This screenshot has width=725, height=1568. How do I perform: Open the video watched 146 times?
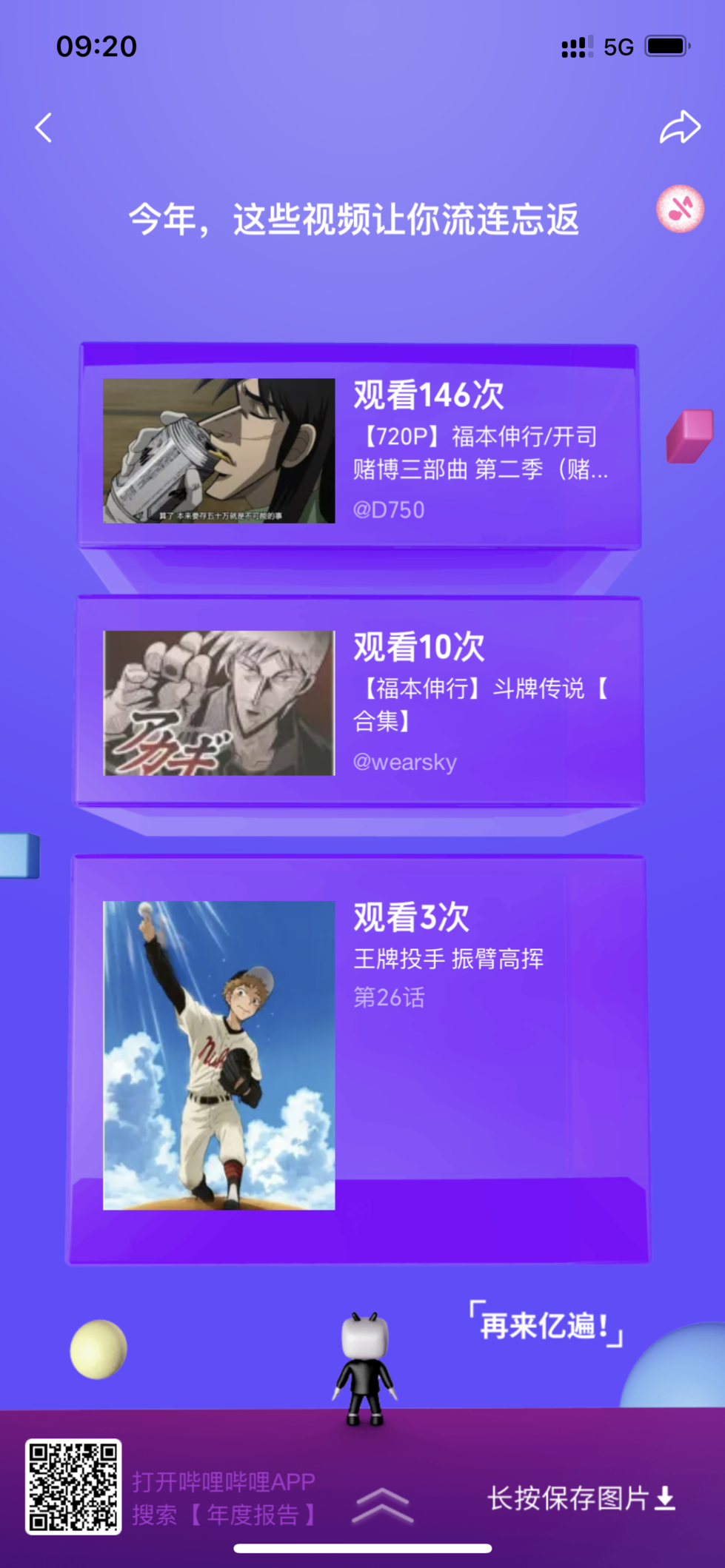tap(359, 450)
